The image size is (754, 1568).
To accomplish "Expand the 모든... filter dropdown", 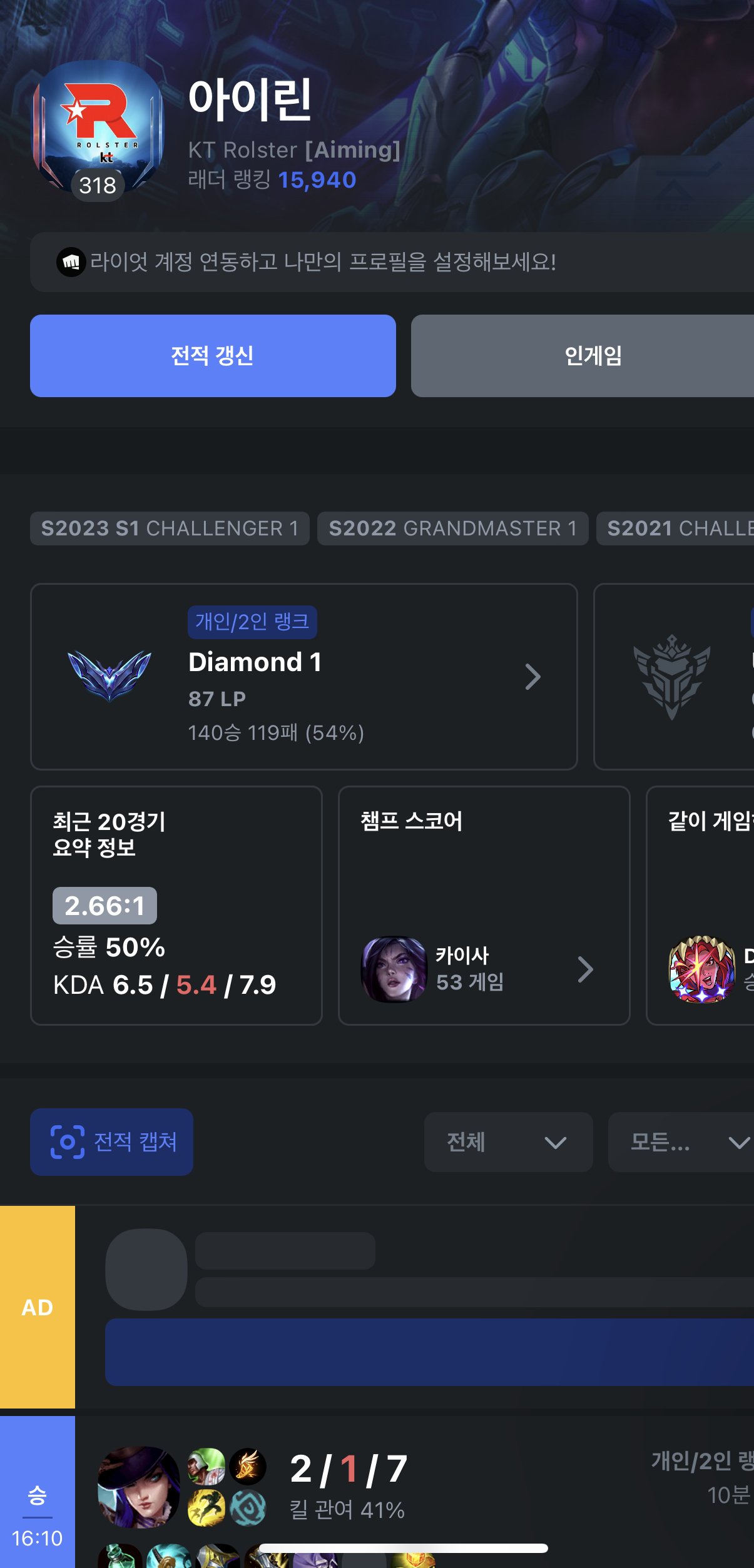I will coord(681,1142).
